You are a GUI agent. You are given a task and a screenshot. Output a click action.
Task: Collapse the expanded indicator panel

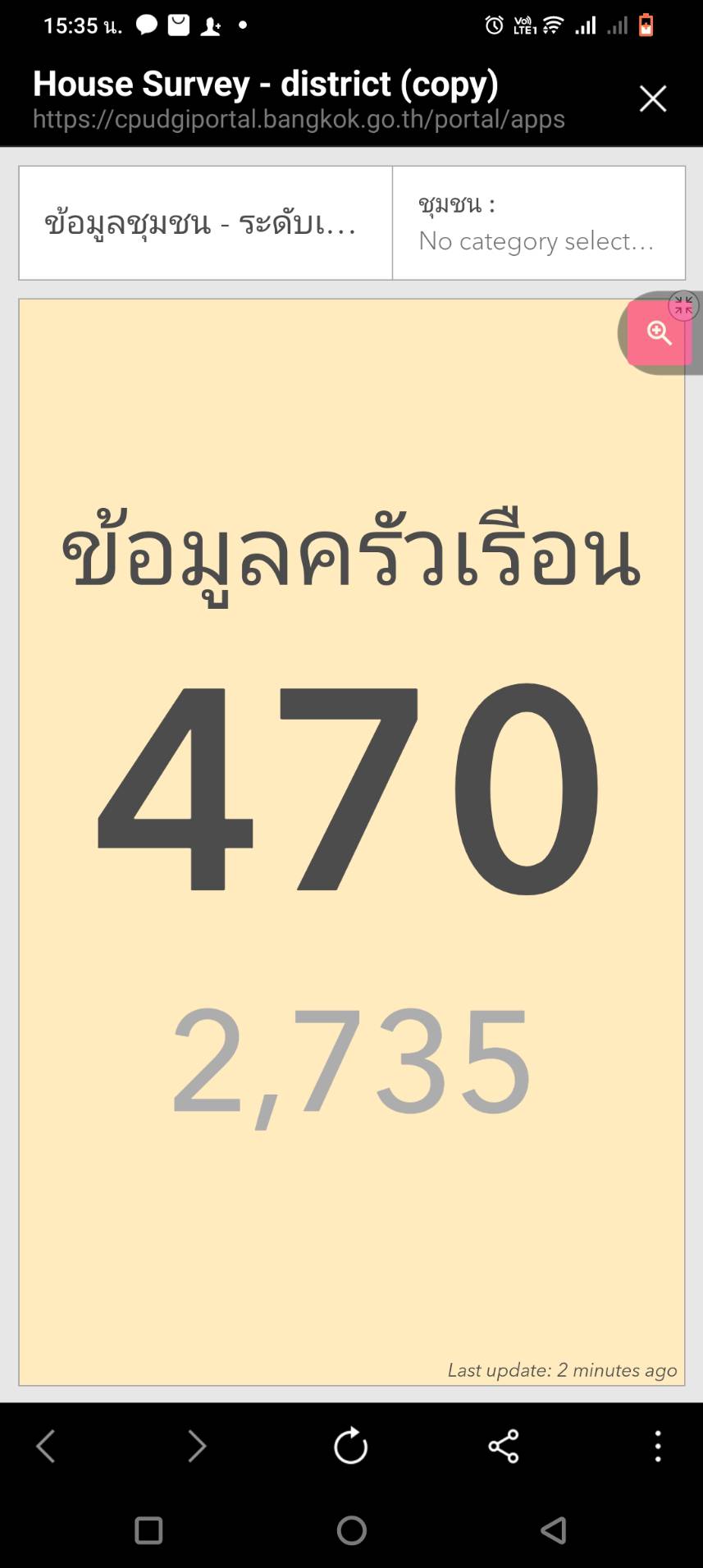click(x=683, y=306)
